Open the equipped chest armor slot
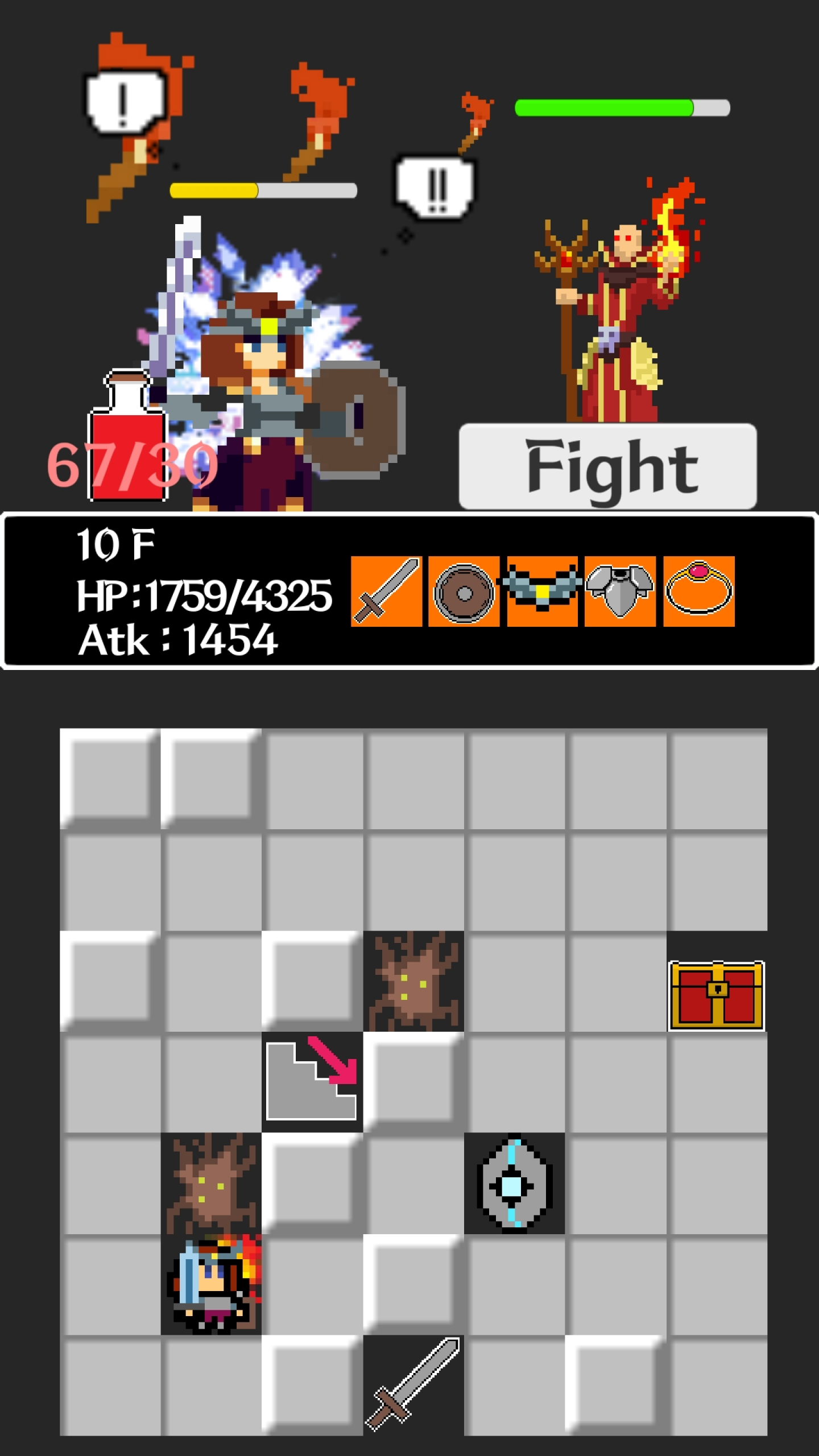The image size is (819, 1456). click(x=620, y=591)
